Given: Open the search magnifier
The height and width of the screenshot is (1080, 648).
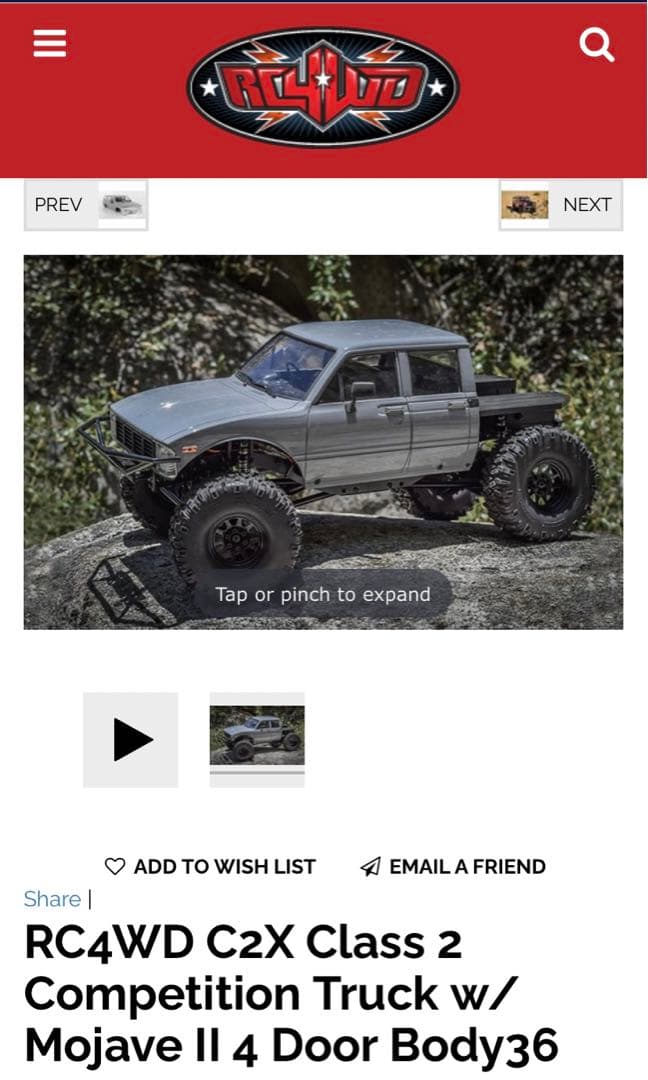Looking at the screenshot, I should click(x=596, y=44).
